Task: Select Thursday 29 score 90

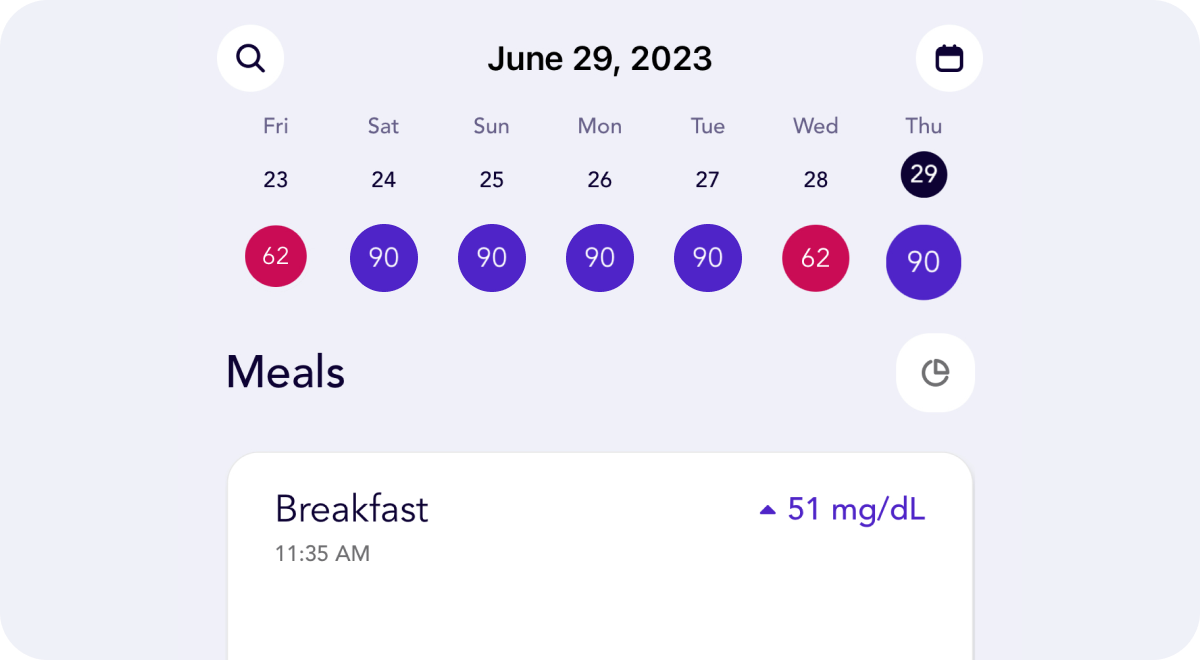Action: pos(923,262)
